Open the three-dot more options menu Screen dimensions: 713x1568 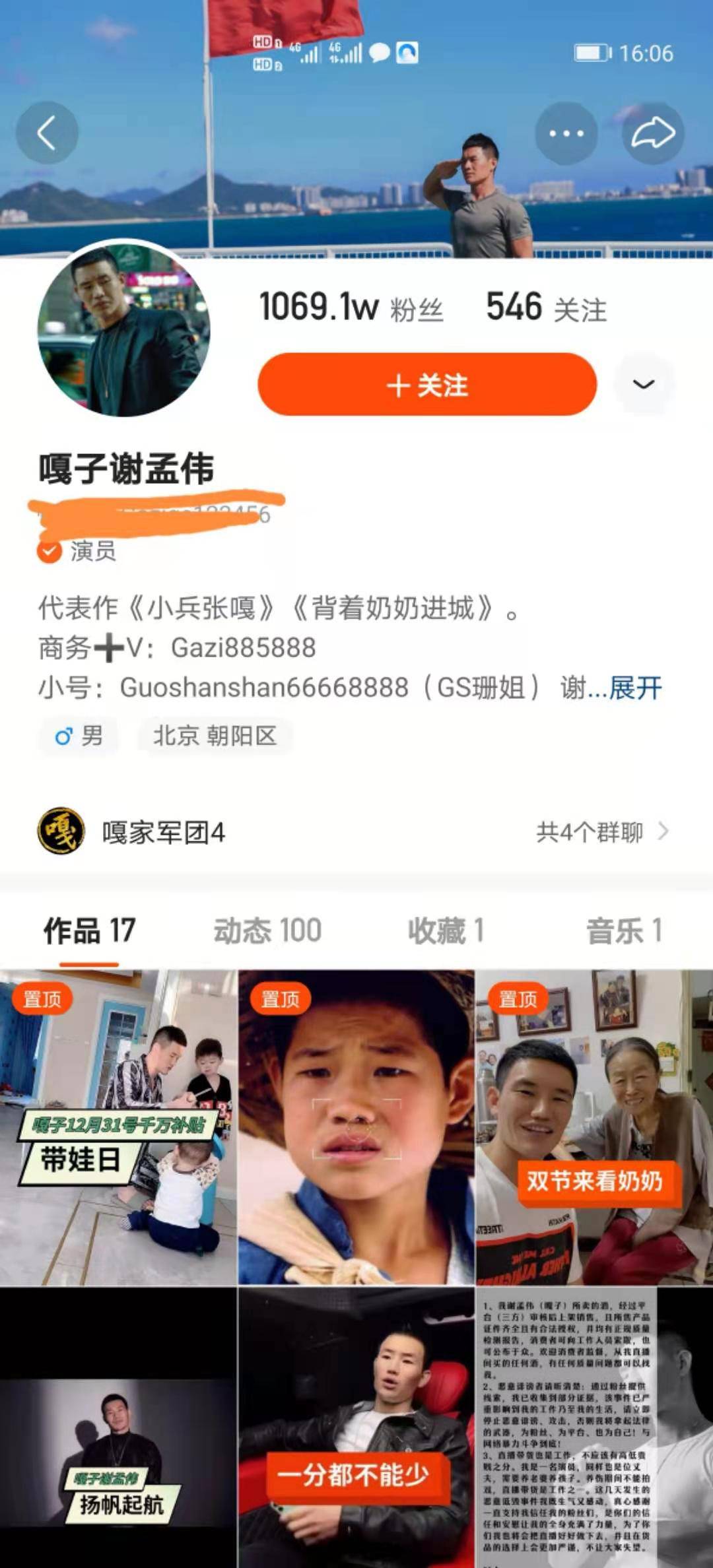coord(566,133)
